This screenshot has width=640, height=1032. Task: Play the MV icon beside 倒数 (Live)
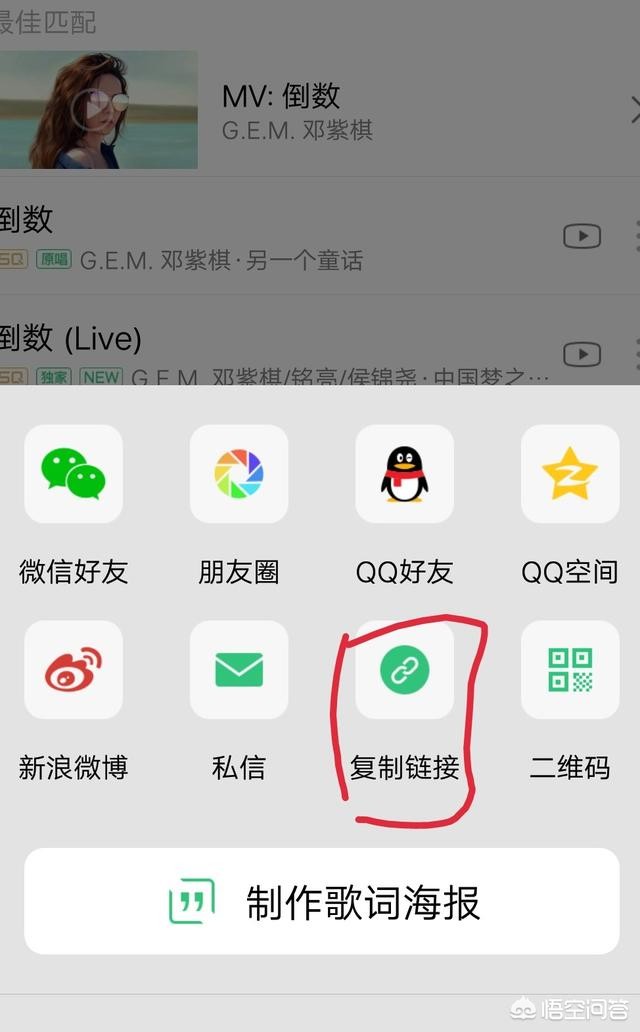click(582, 354)
